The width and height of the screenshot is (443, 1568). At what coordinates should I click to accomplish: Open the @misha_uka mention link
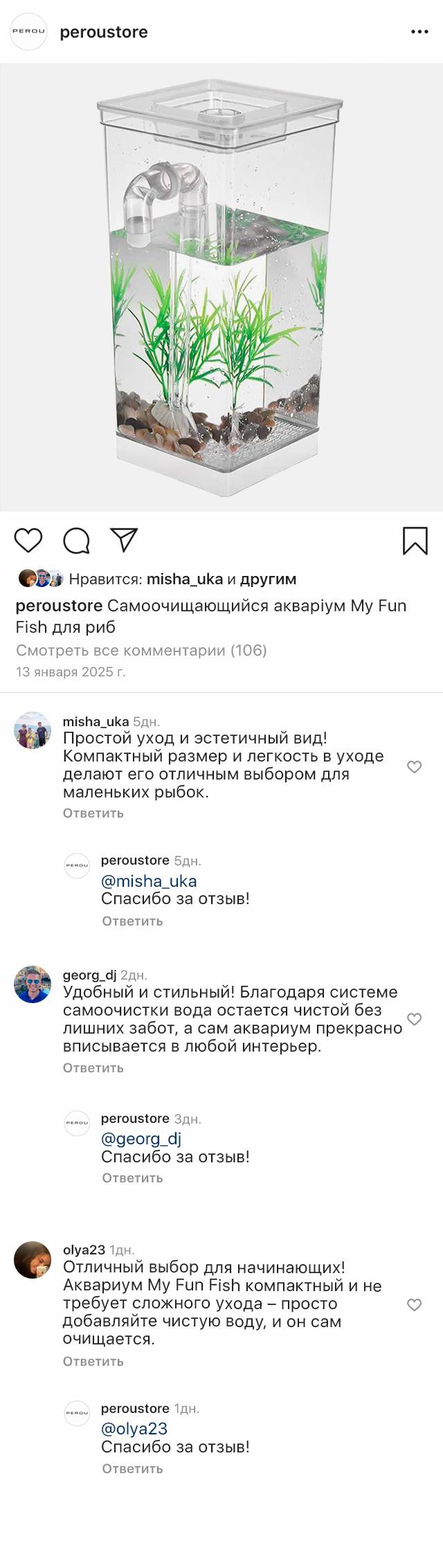click(x=149, y=881)
